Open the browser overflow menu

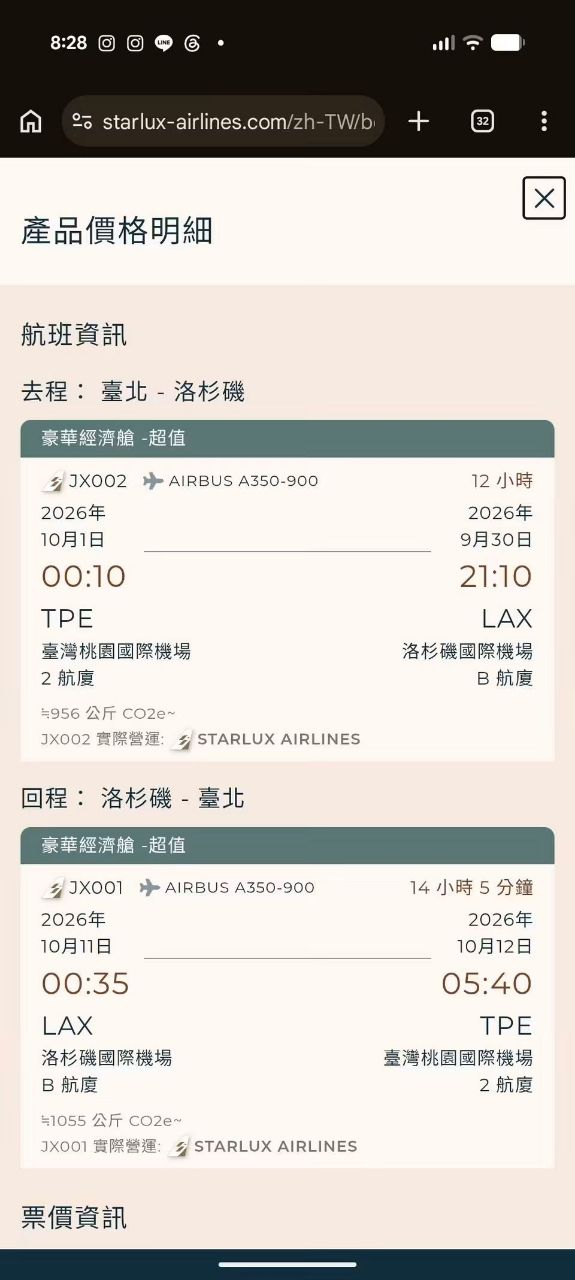544,122
